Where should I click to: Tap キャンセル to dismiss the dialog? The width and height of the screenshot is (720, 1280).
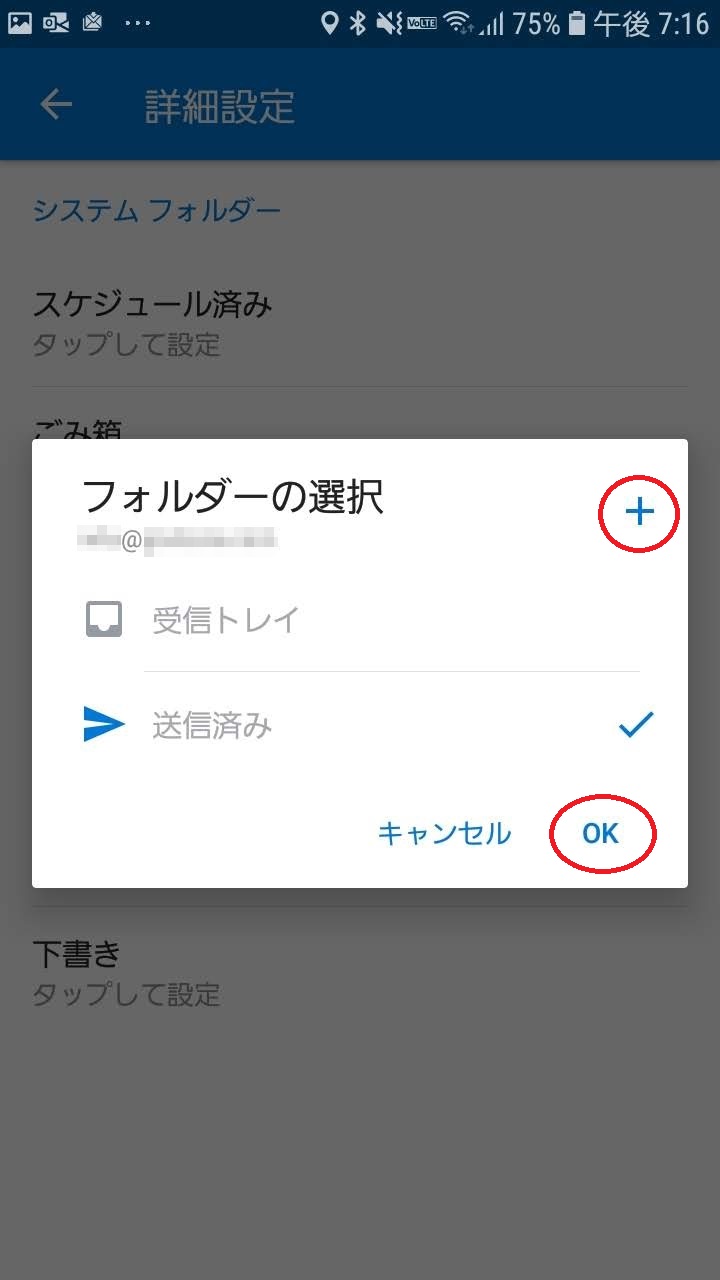click(x=443, y=832)
